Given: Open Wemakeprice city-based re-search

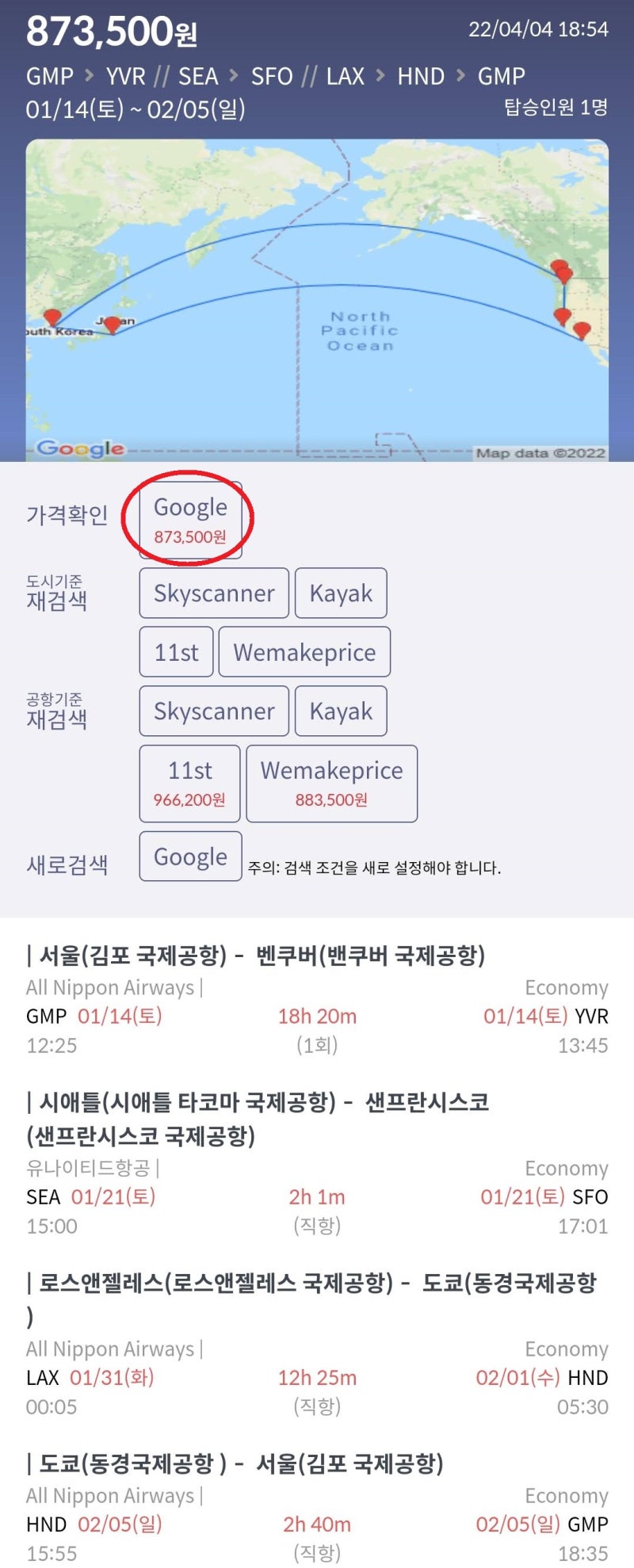Looking at the screenshot, I should pos(304,651).
